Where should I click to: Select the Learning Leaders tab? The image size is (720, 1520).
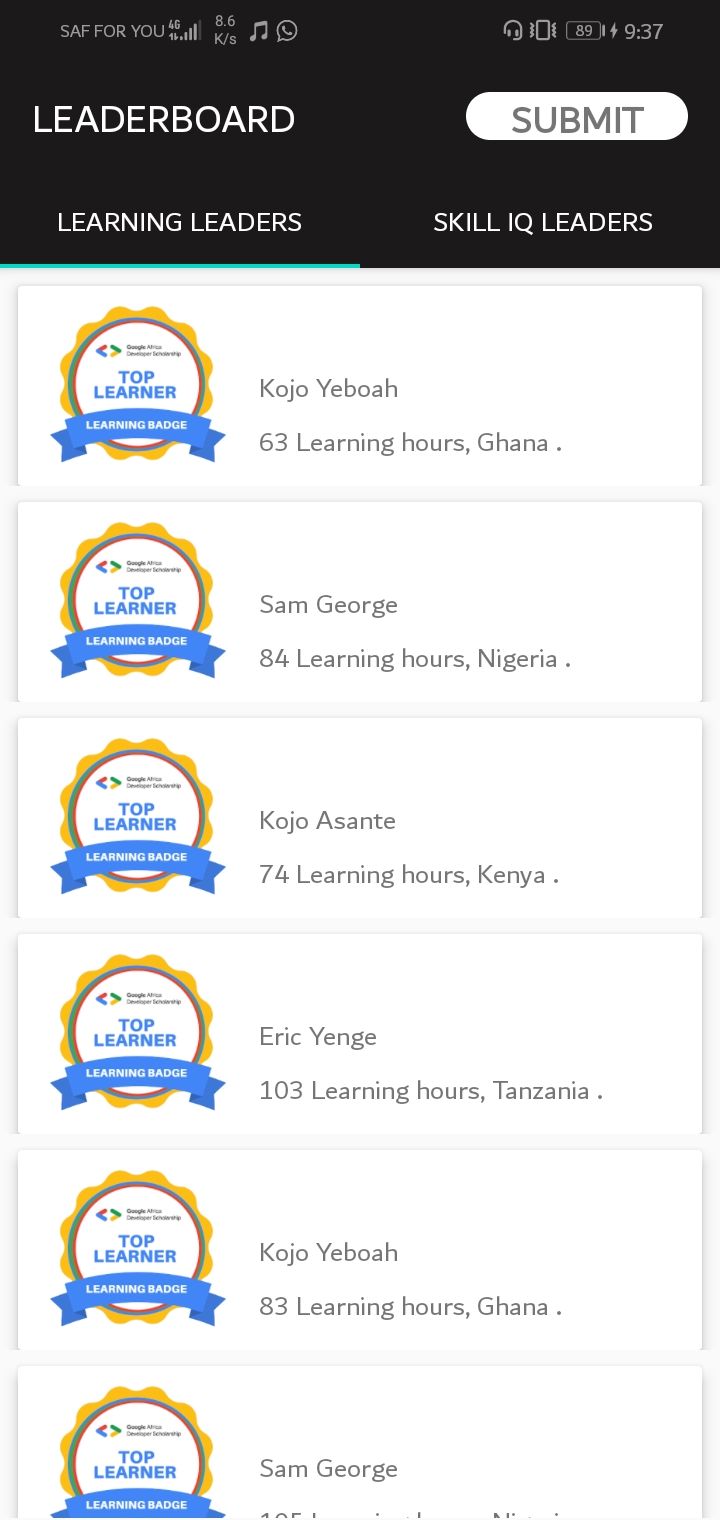pyautogui.click(x=180, y=222)
